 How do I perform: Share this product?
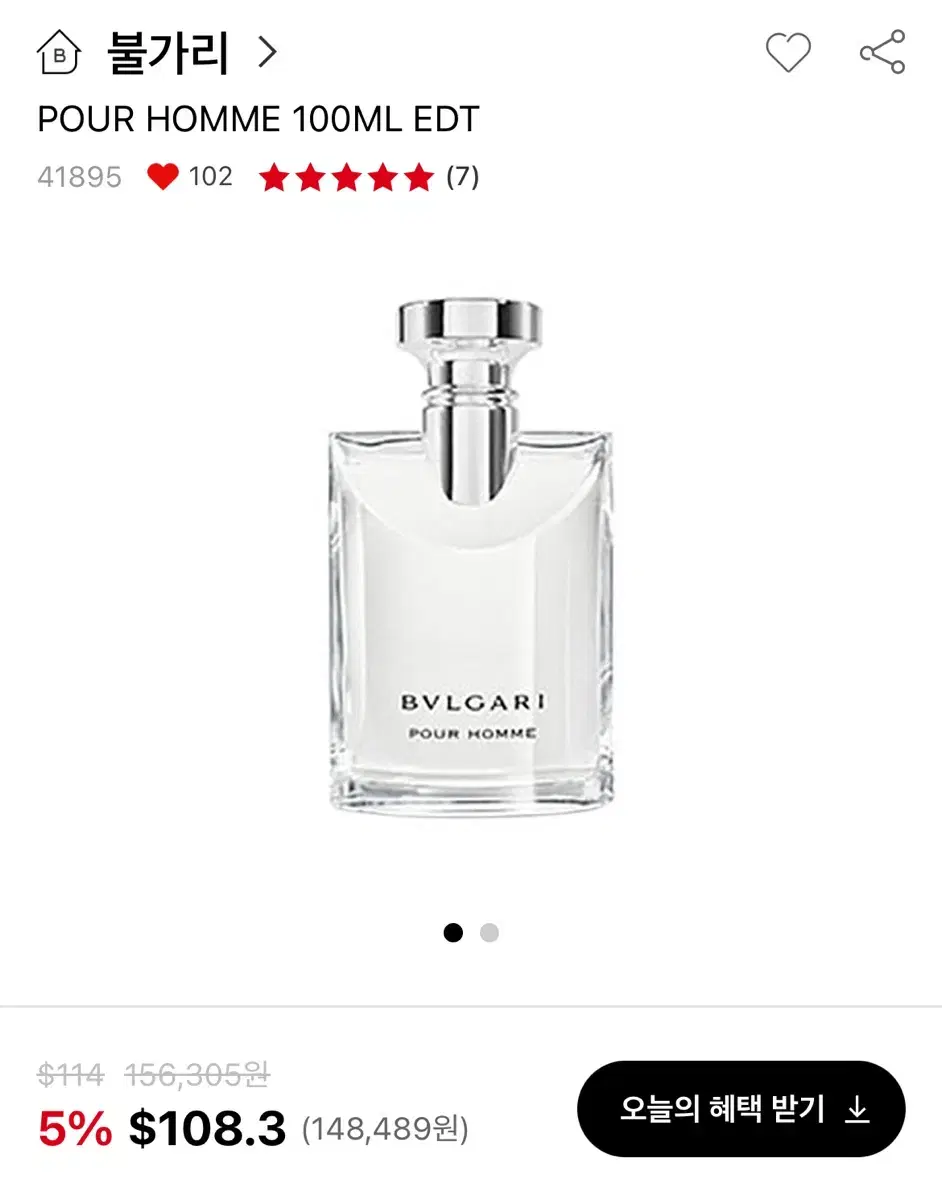882,53
